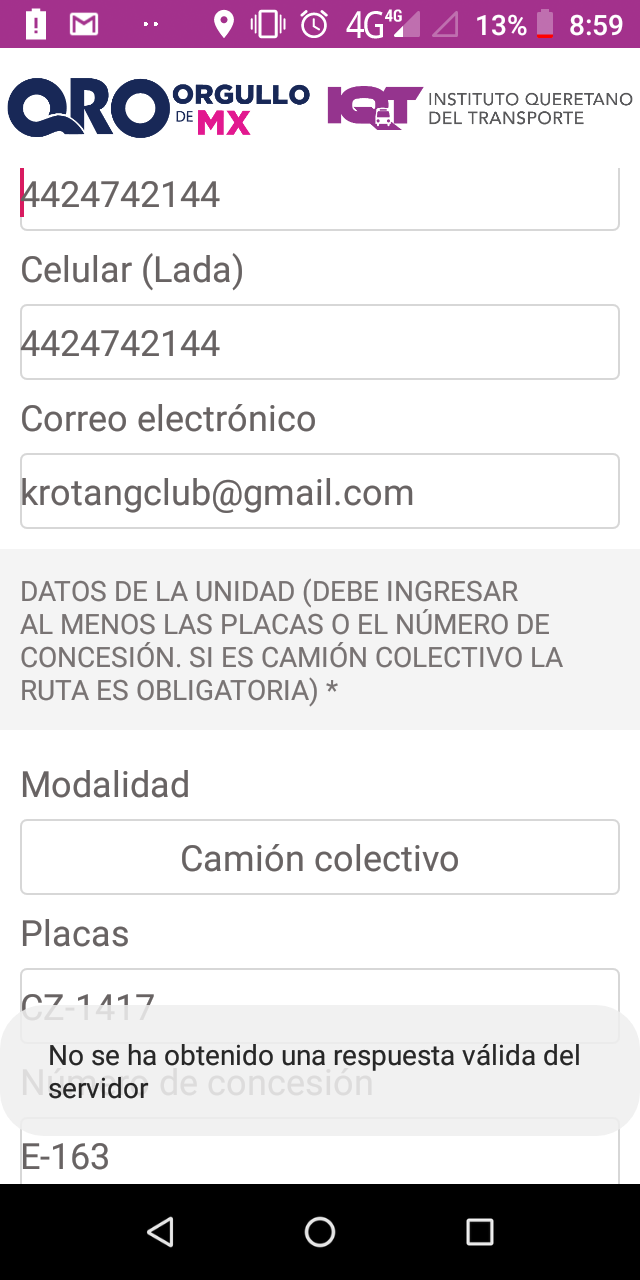Open recent apps from navigation bar
Screen dimensions: 640x1280
[480, 1232]
